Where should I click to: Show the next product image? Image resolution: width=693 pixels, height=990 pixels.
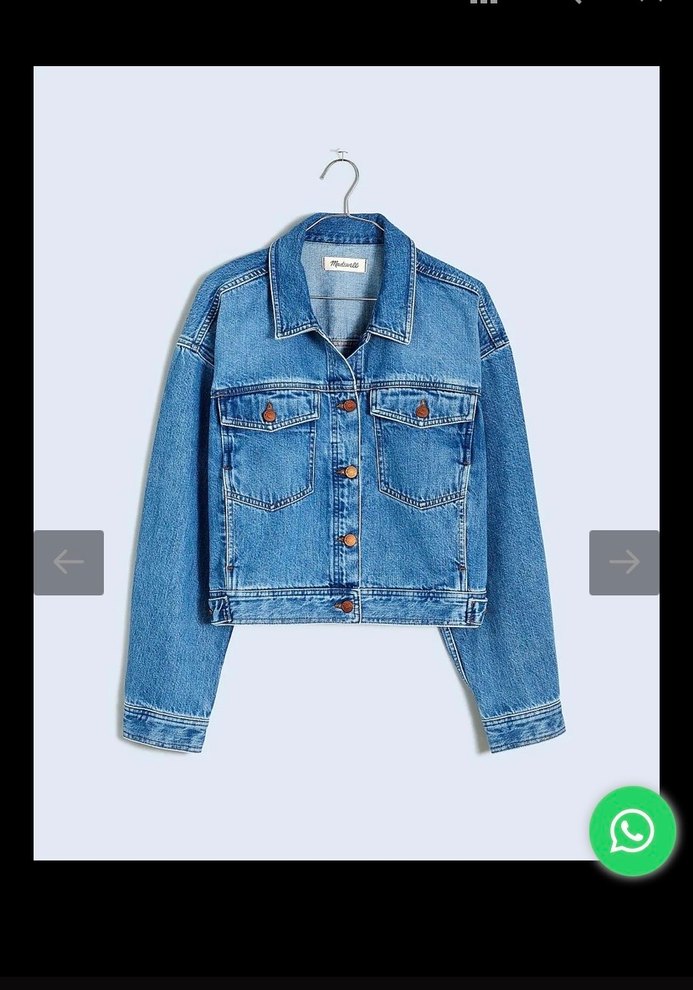pos(624,562)
